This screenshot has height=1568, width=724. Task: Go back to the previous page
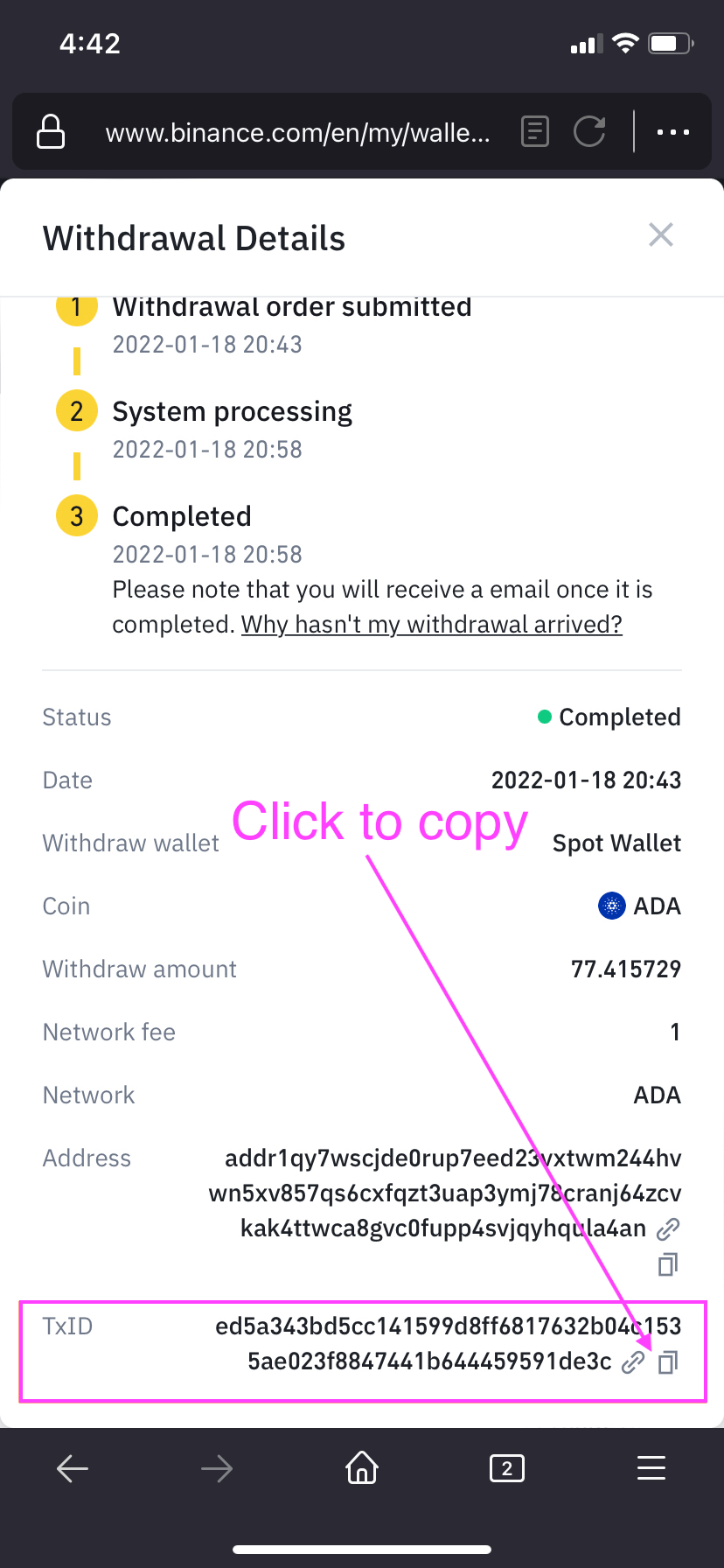pyautogui.click(x=73, y=1468)
